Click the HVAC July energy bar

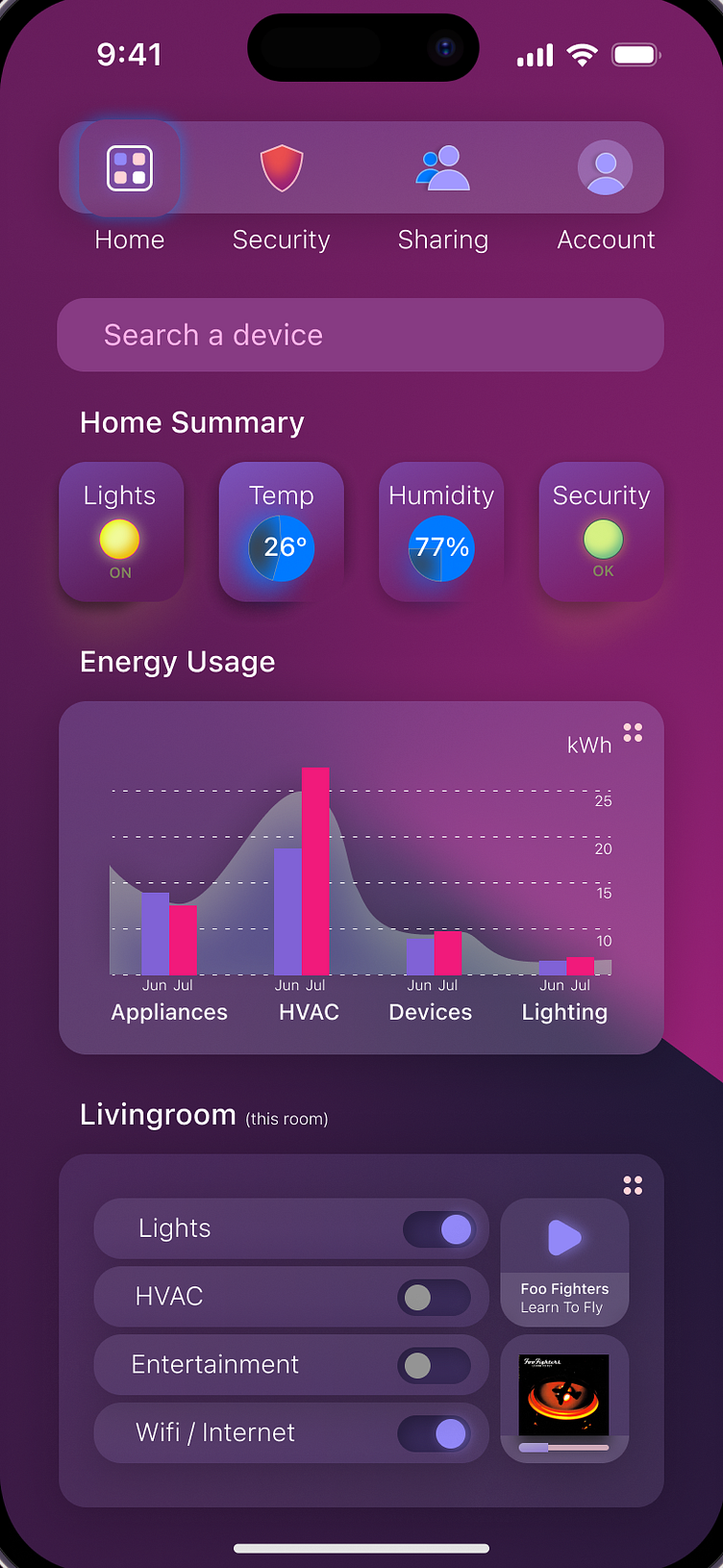tap(315, 866)
